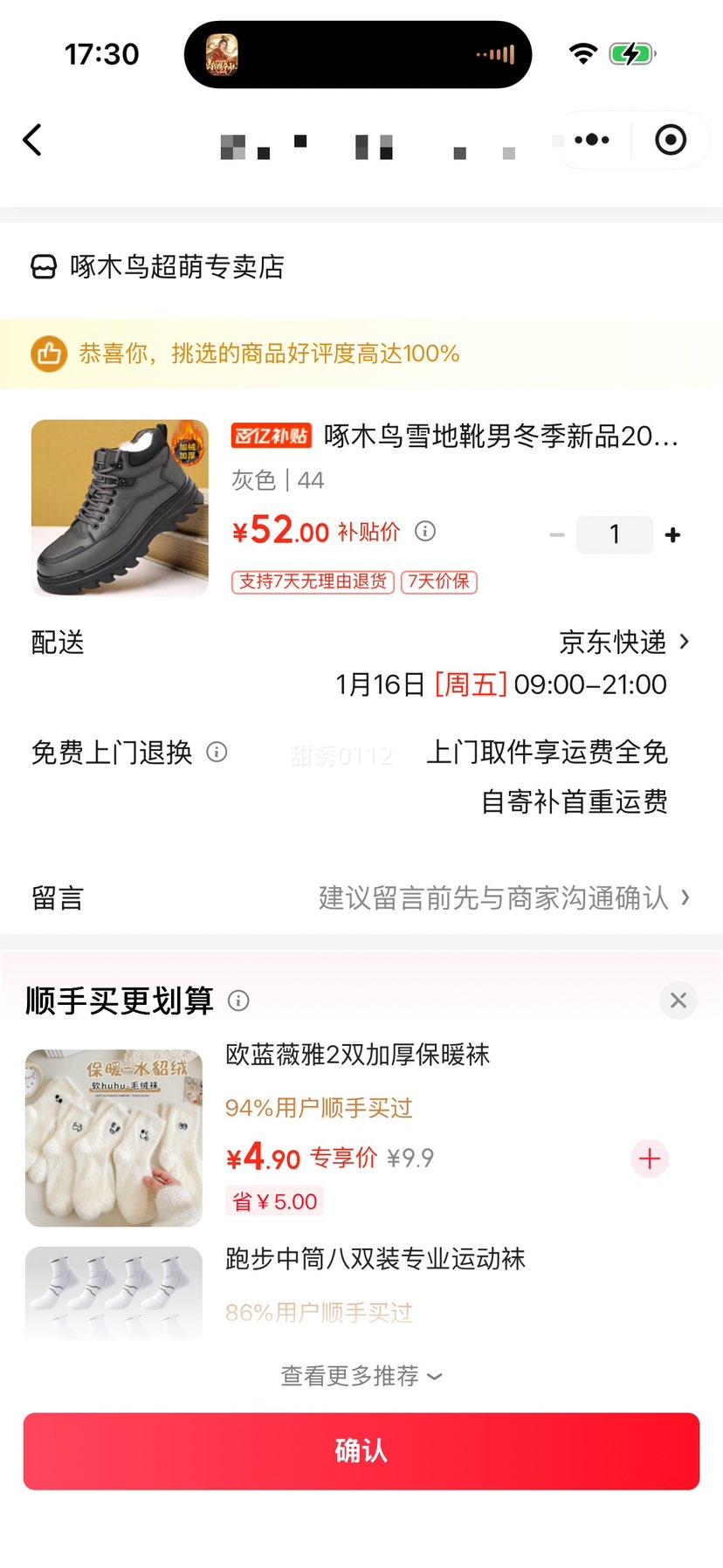Show info about 免费上门退换
The height and width of the screenshot is (1568, 723).
pyautogui.click(x=217, y=752)
